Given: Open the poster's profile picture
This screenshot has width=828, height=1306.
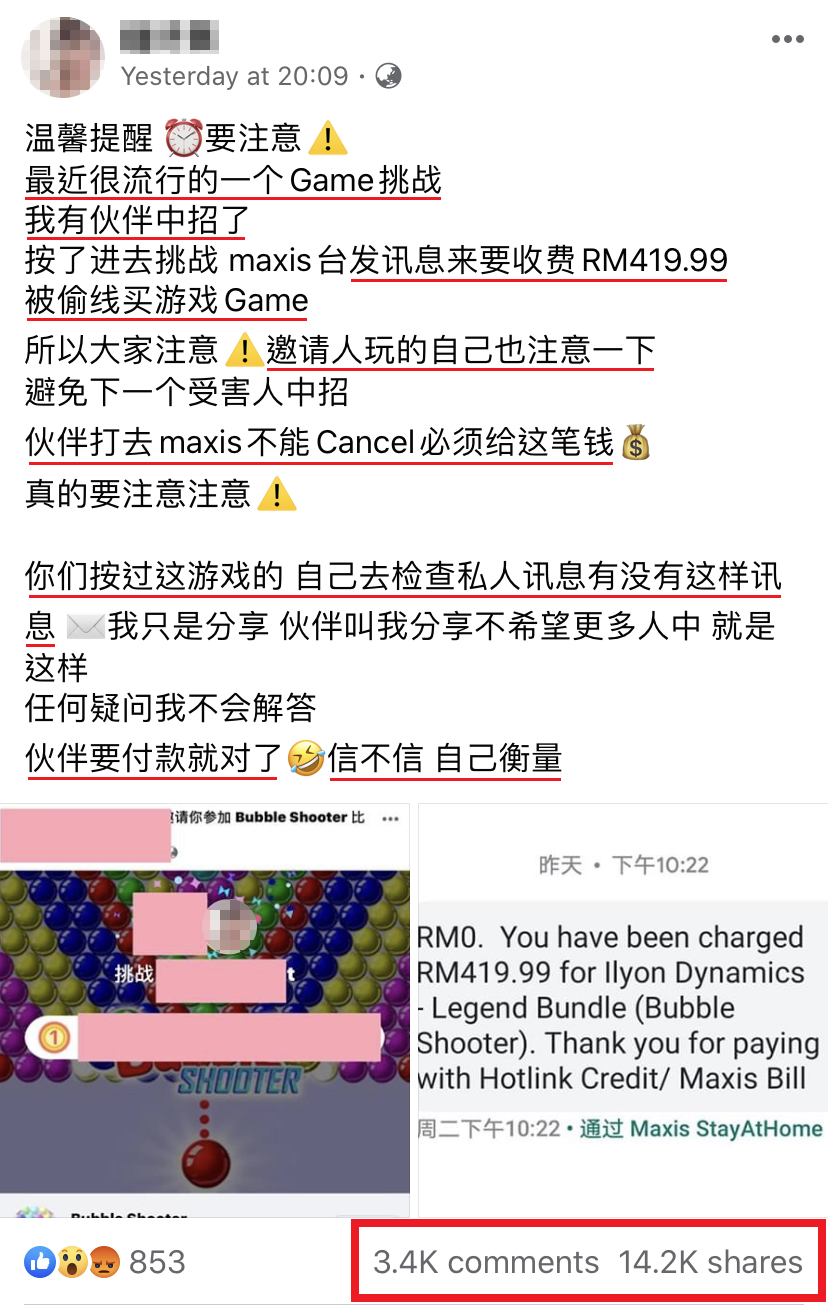Looking at the screenshot, I should point(63,57).
